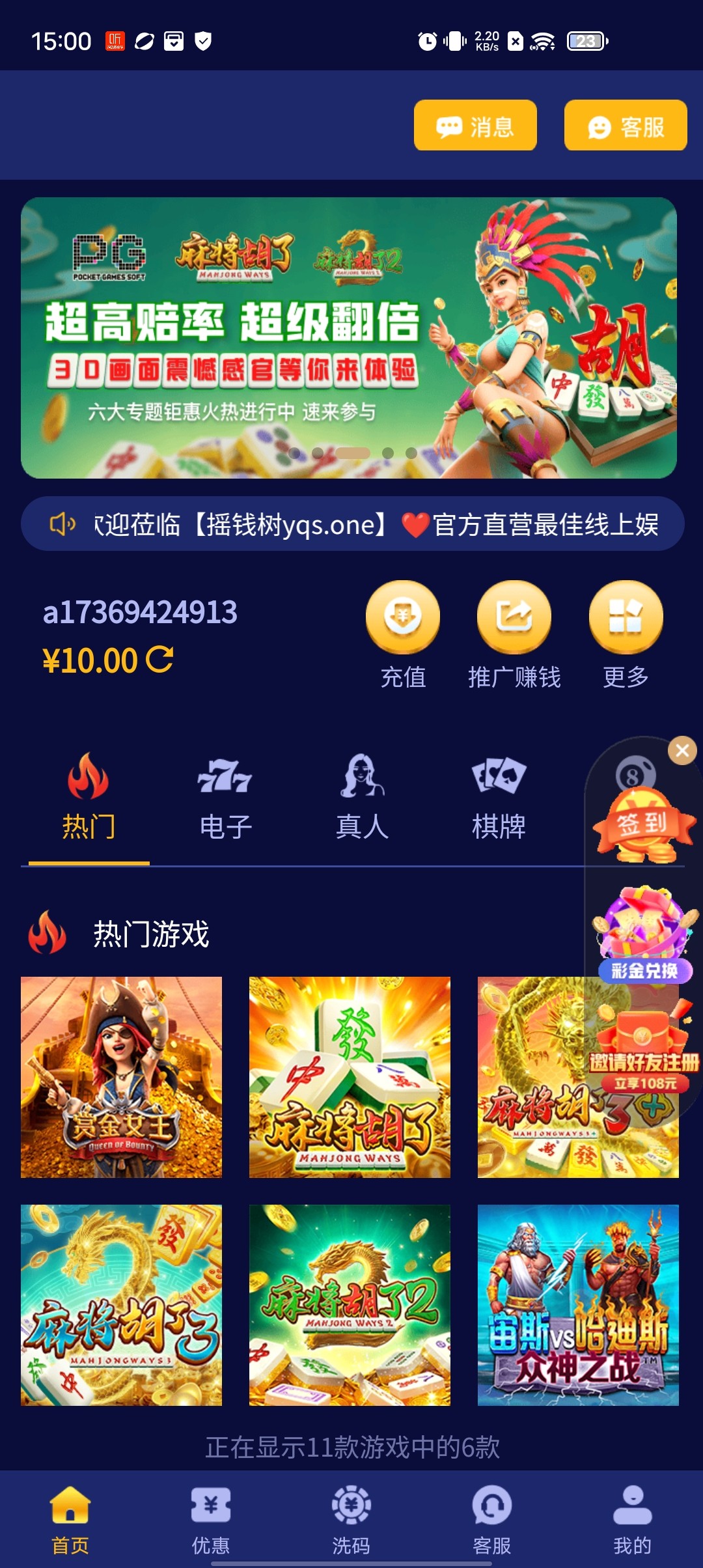Launch 宙斯vs哈迪斯 众神之战 game
Image resolution: width=703 pixels, height=1568 pixels.
coord(578,1305)
